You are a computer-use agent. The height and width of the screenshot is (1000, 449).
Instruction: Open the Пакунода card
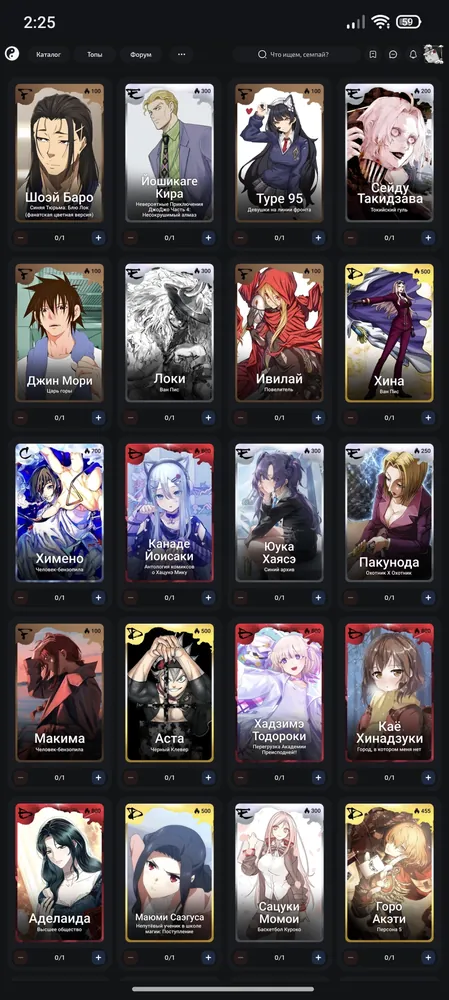(x=389, y=513)
